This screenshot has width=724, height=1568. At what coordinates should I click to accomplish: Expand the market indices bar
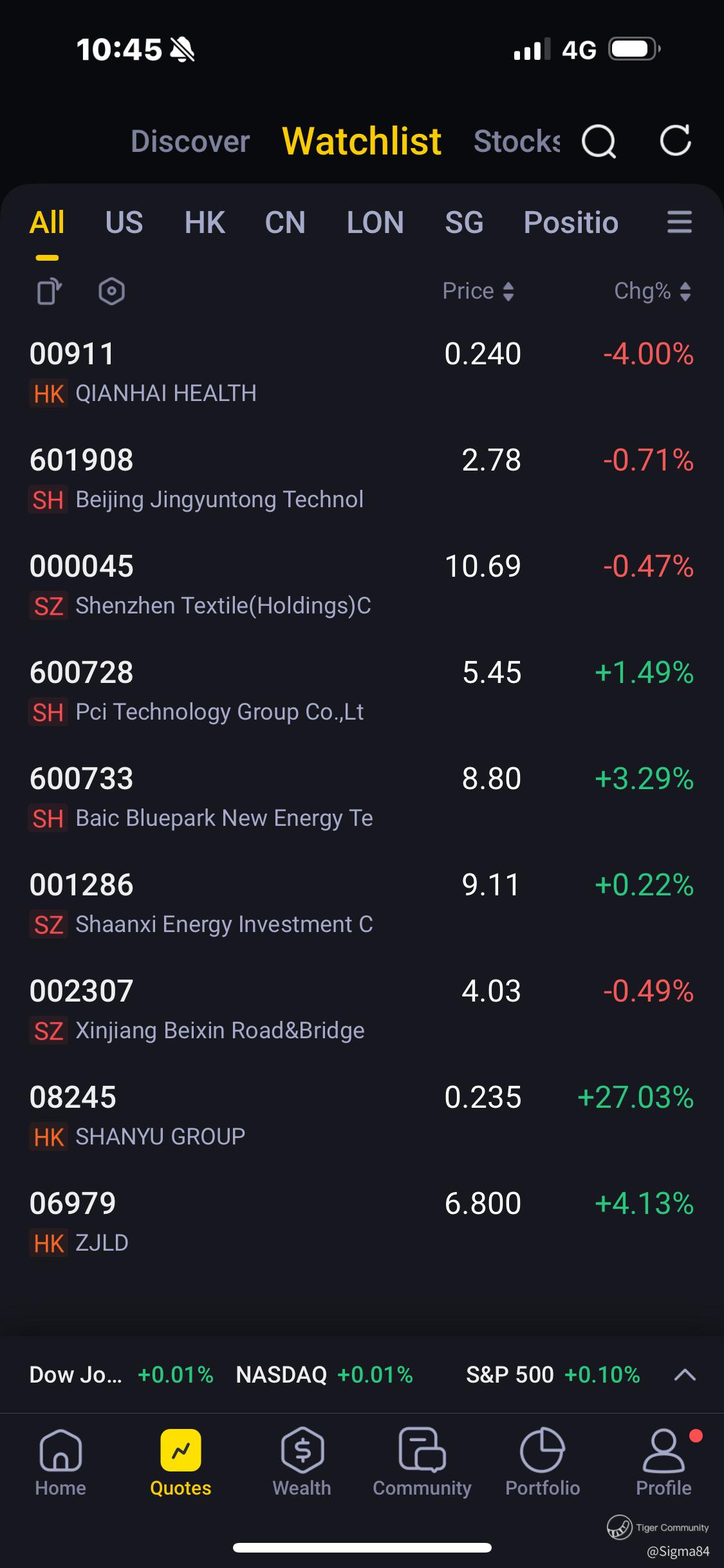(684, 1375)
